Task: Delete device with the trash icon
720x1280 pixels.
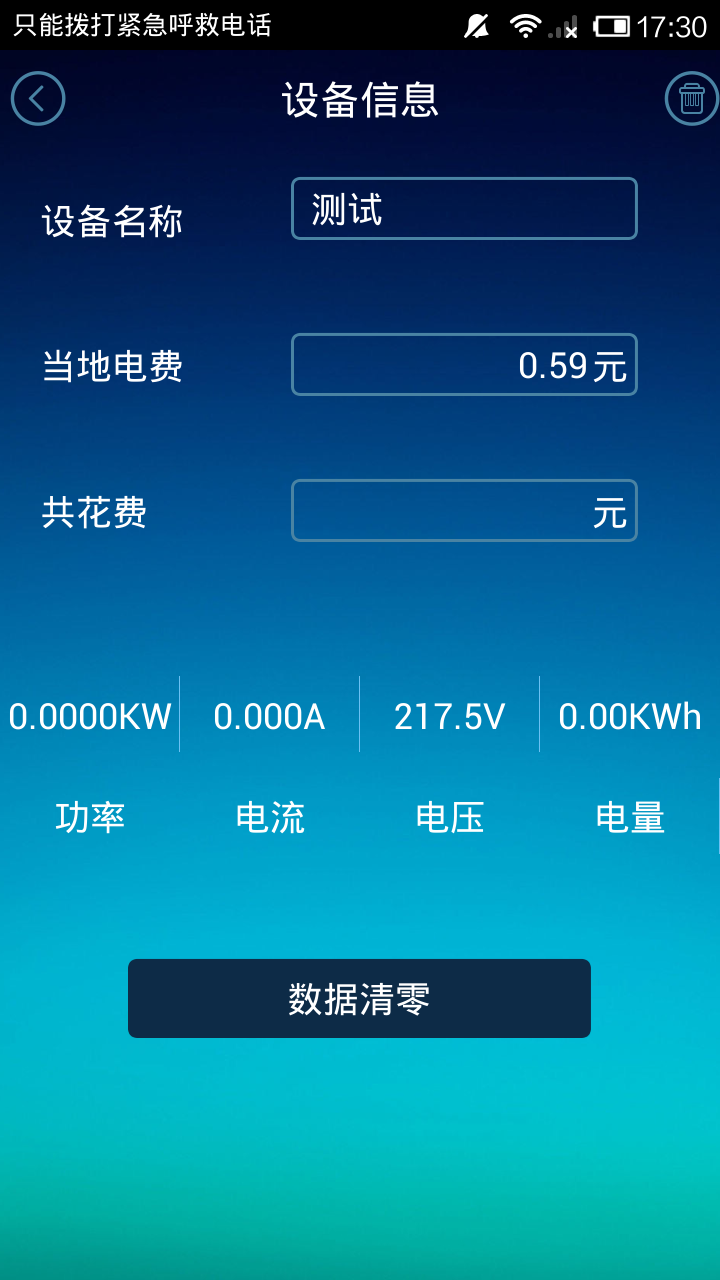Action: 691,99
